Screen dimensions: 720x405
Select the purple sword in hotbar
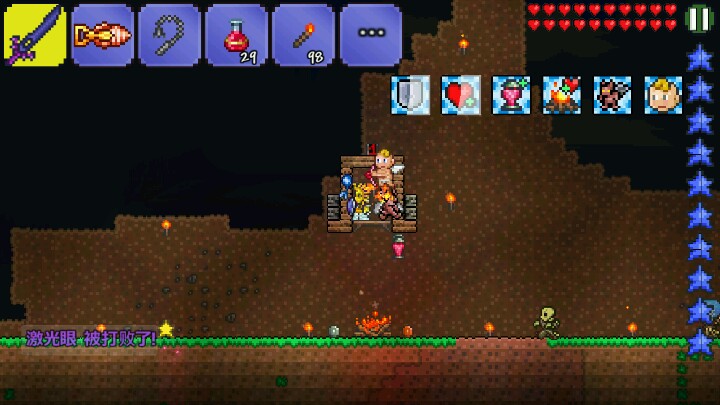click(x=35, y=35)
